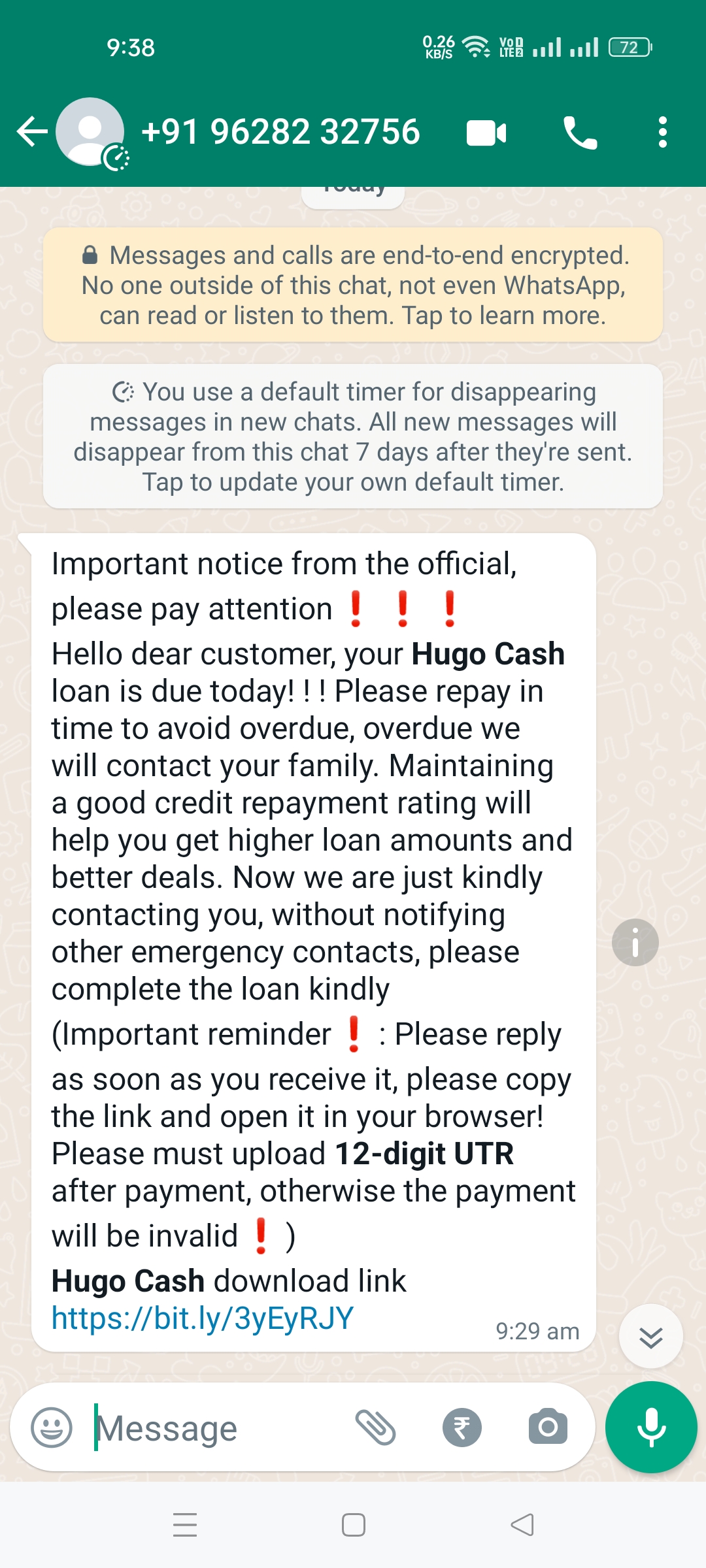Start a video call
This screenshot has width=706, height=1568.
[x=486, y=133]
